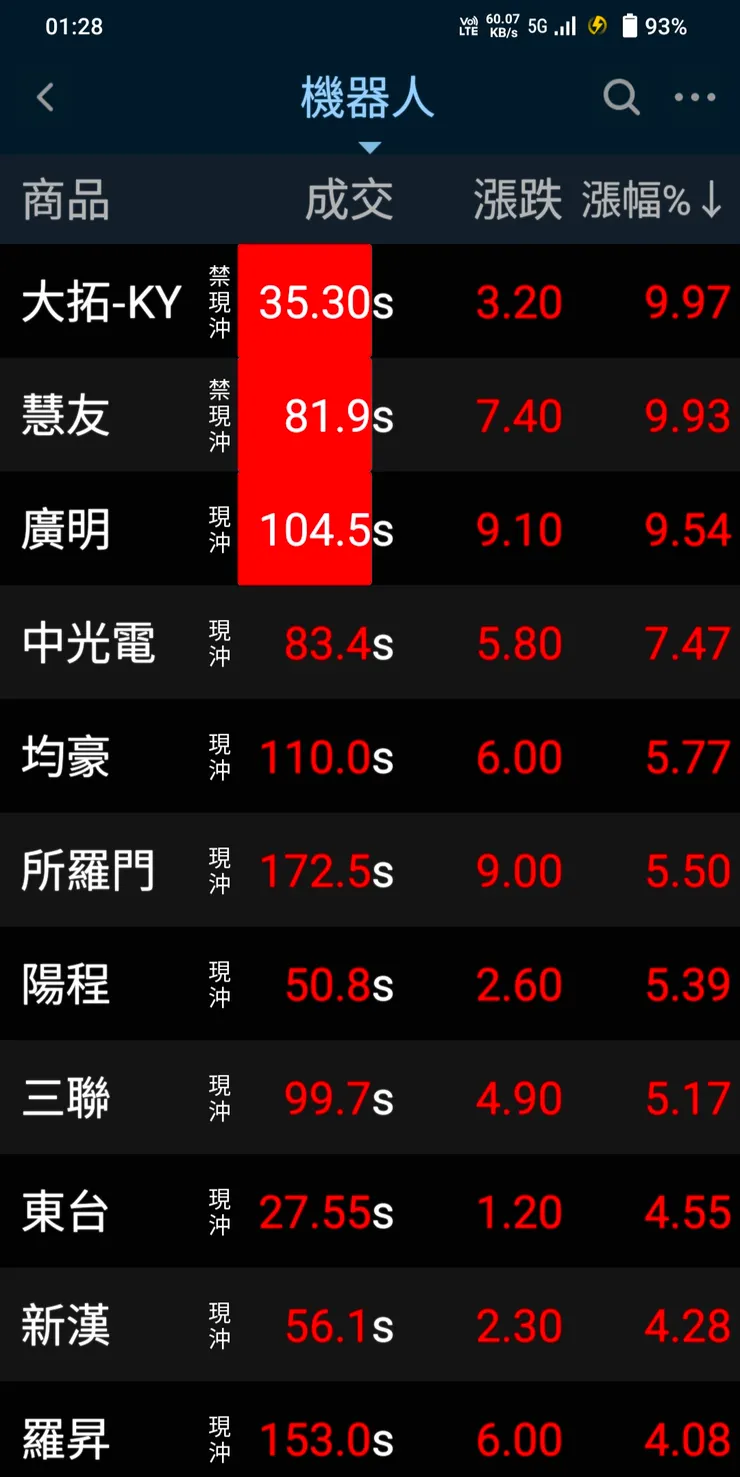Open the three-dot overflow menu
Image resolution: width=740 pixels, height=1477 pixels.
[x=695, y=97]
